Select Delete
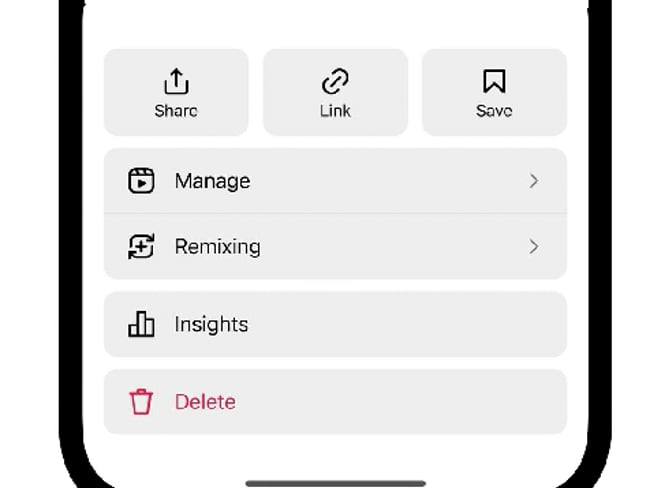Viewport: 650px width, 488px height. point(335,402)
